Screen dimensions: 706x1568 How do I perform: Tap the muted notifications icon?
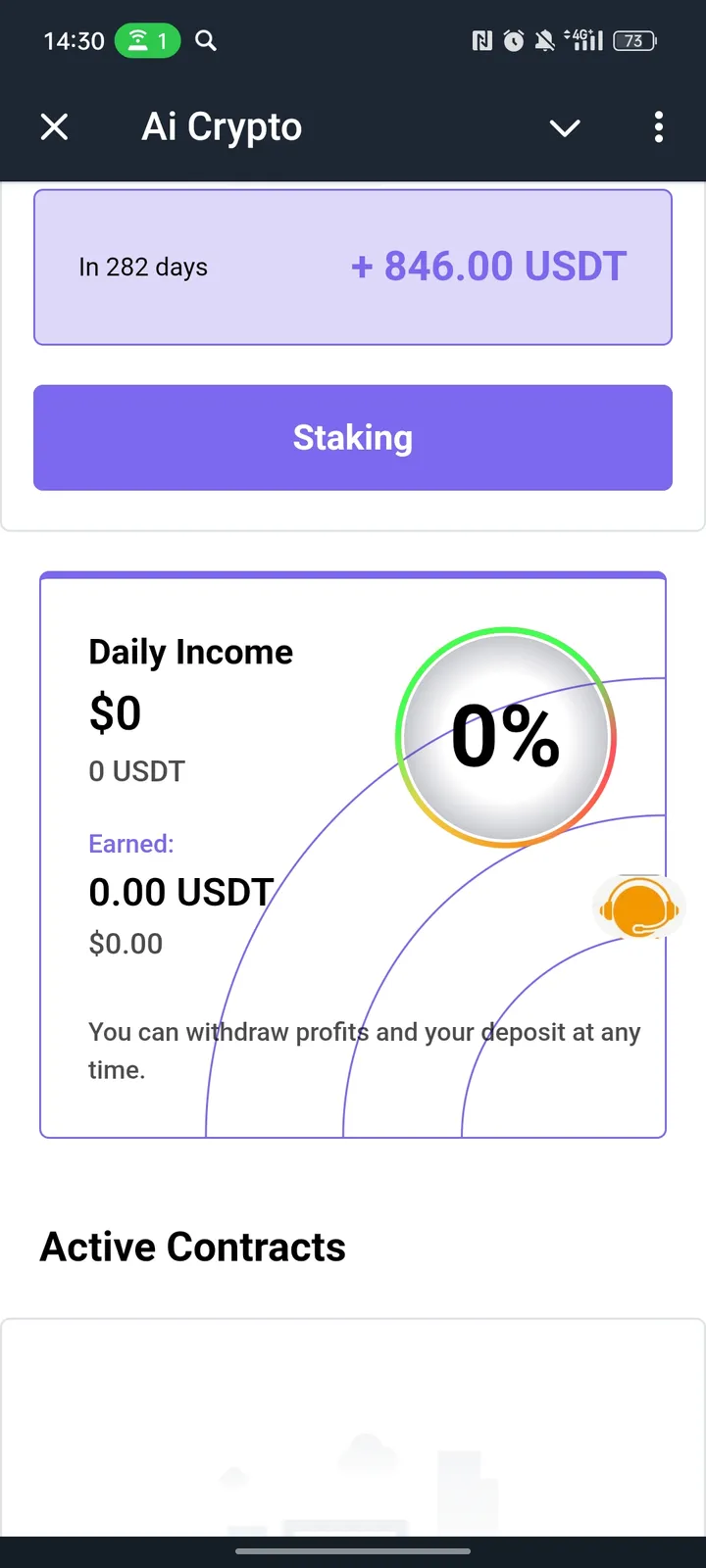545,40
